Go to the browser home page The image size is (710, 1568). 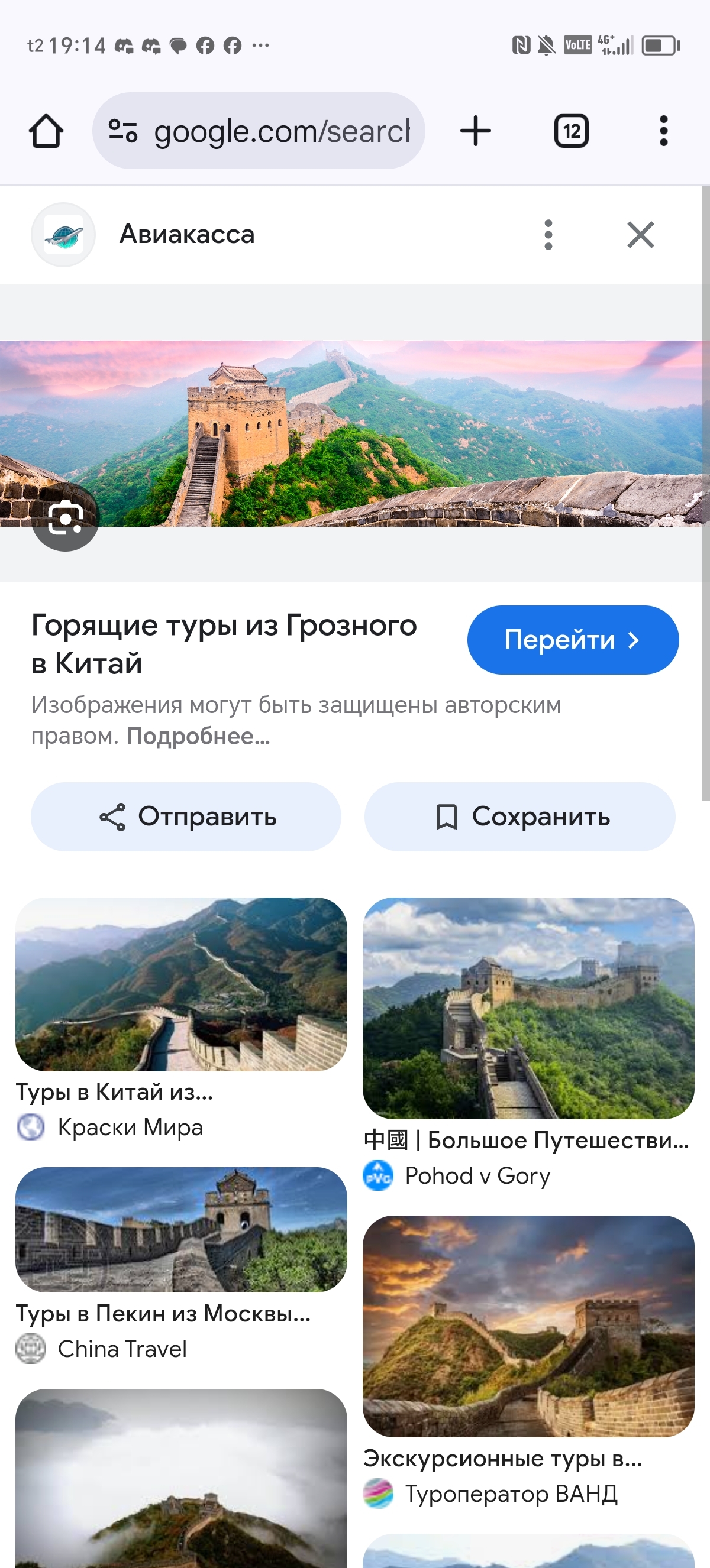tap(46, 131)
